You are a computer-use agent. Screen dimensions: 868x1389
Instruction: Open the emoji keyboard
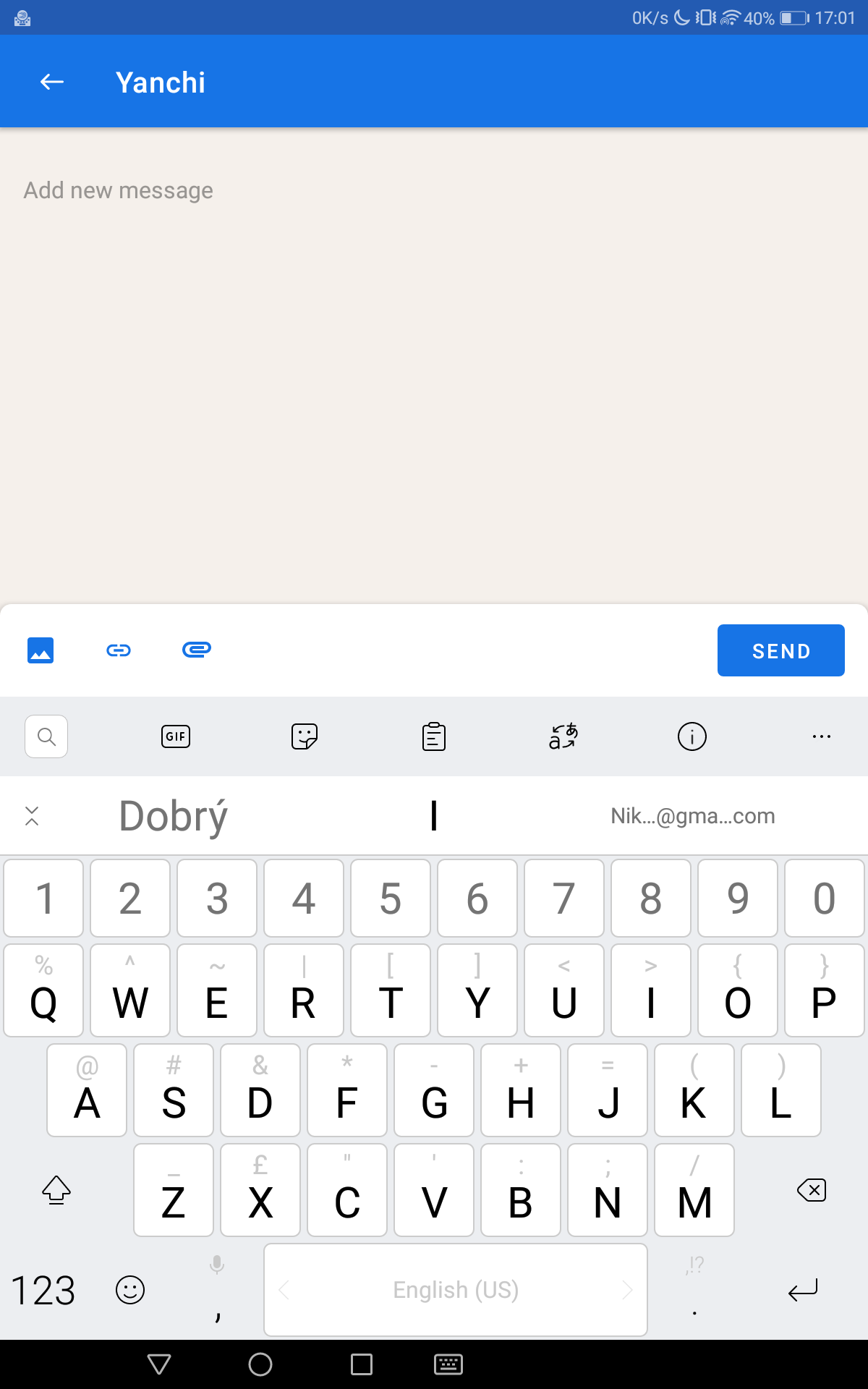[x=130, y=1290]
